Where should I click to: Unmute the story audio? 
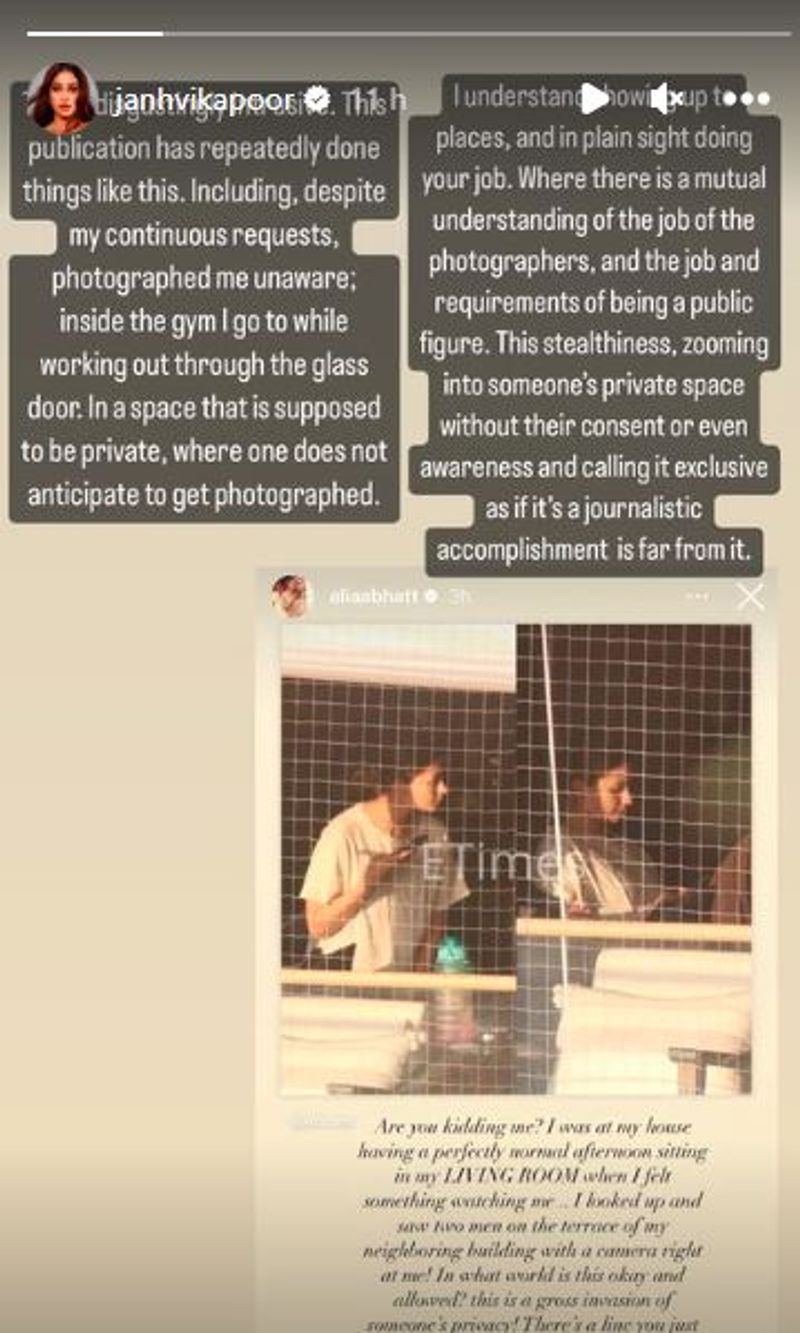tap(666, 98)
